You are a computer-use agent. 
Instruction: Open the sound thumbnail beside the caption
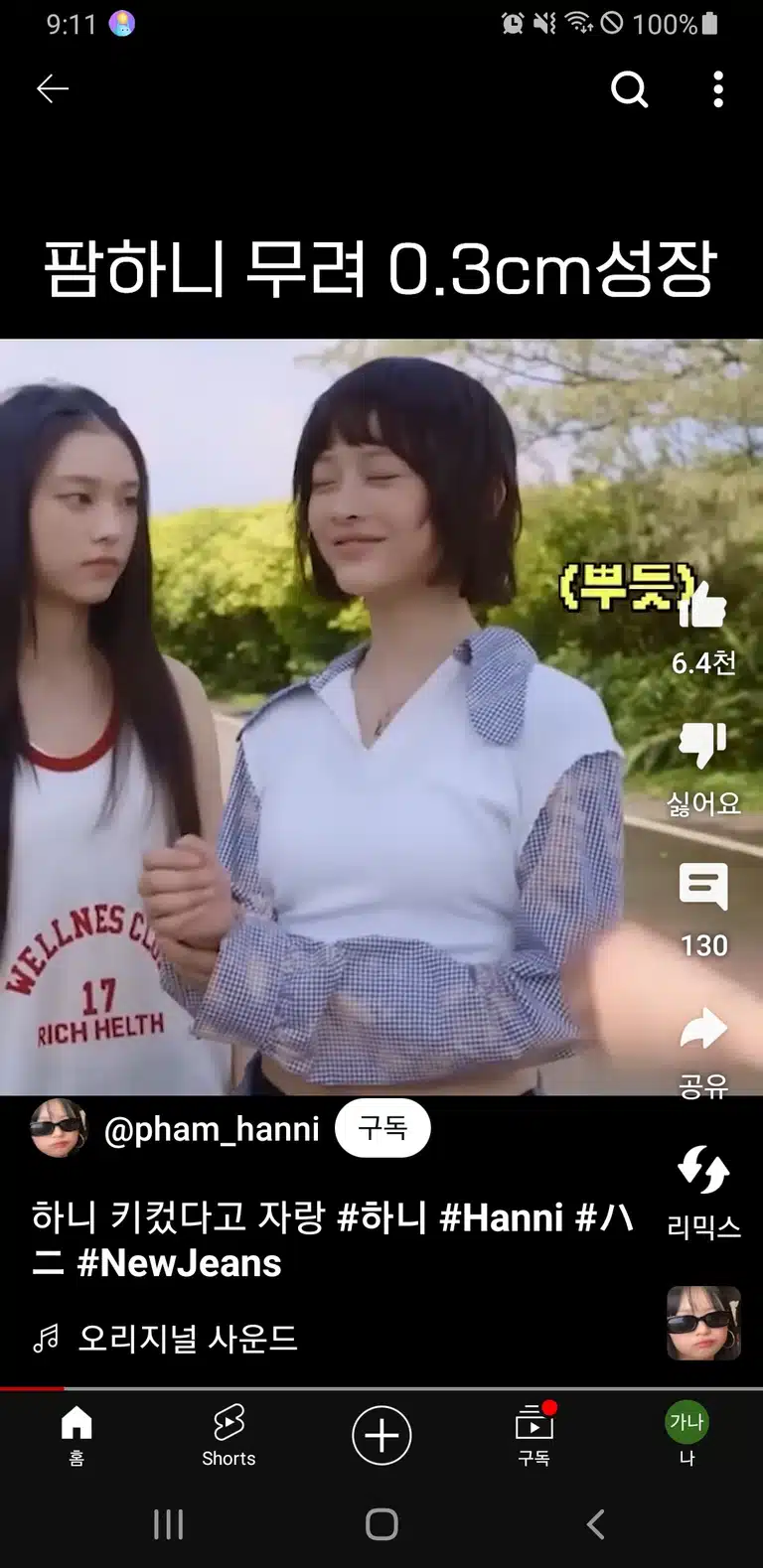703,1323
